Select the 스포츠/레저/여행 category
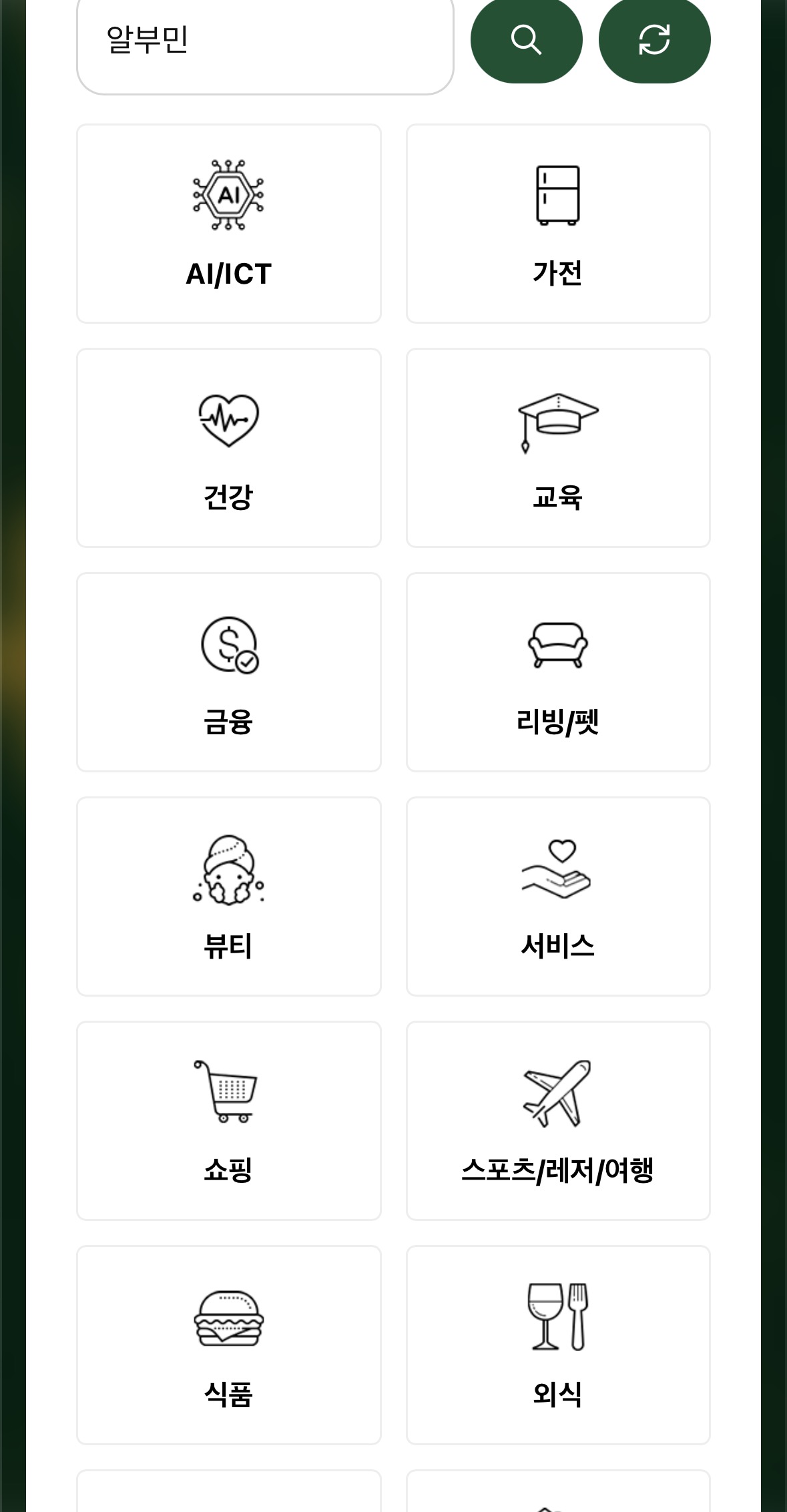The height and width of the screenshot is (1512, 787). 558,1121
